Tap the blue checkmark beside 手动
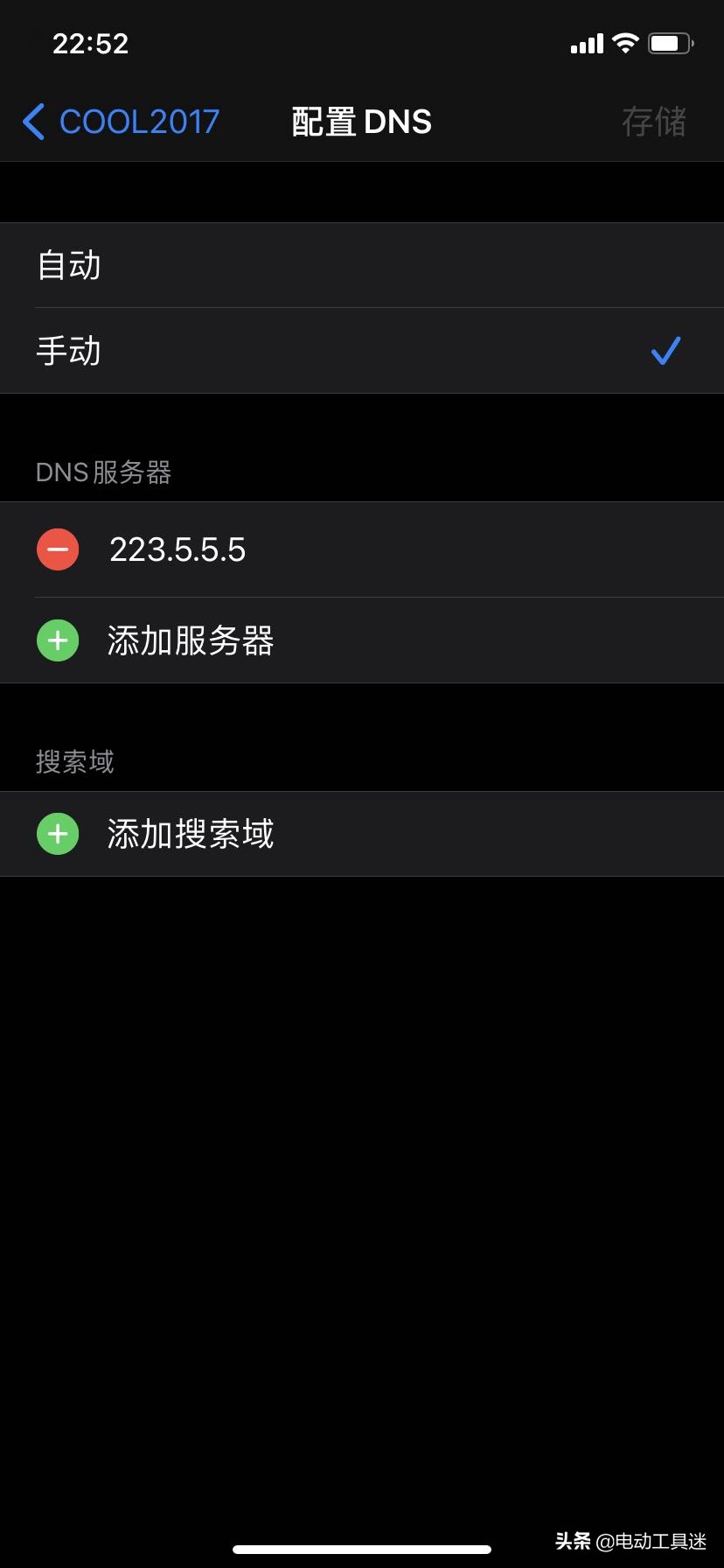The height and width of the screenshot is (1568, 724). (x=665, y=350)
